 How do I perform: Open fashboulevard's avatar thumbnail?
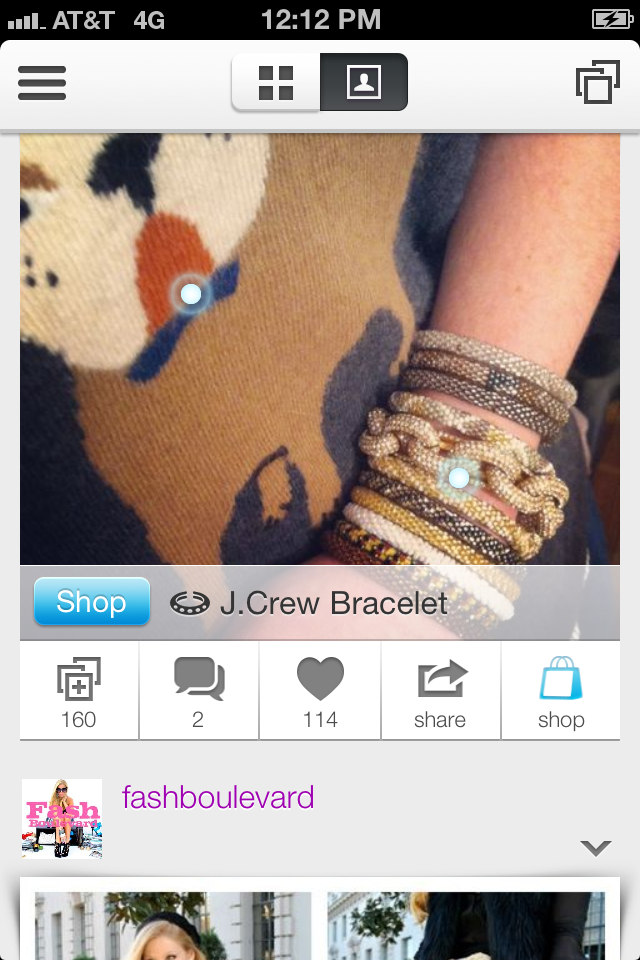point(62,818)
